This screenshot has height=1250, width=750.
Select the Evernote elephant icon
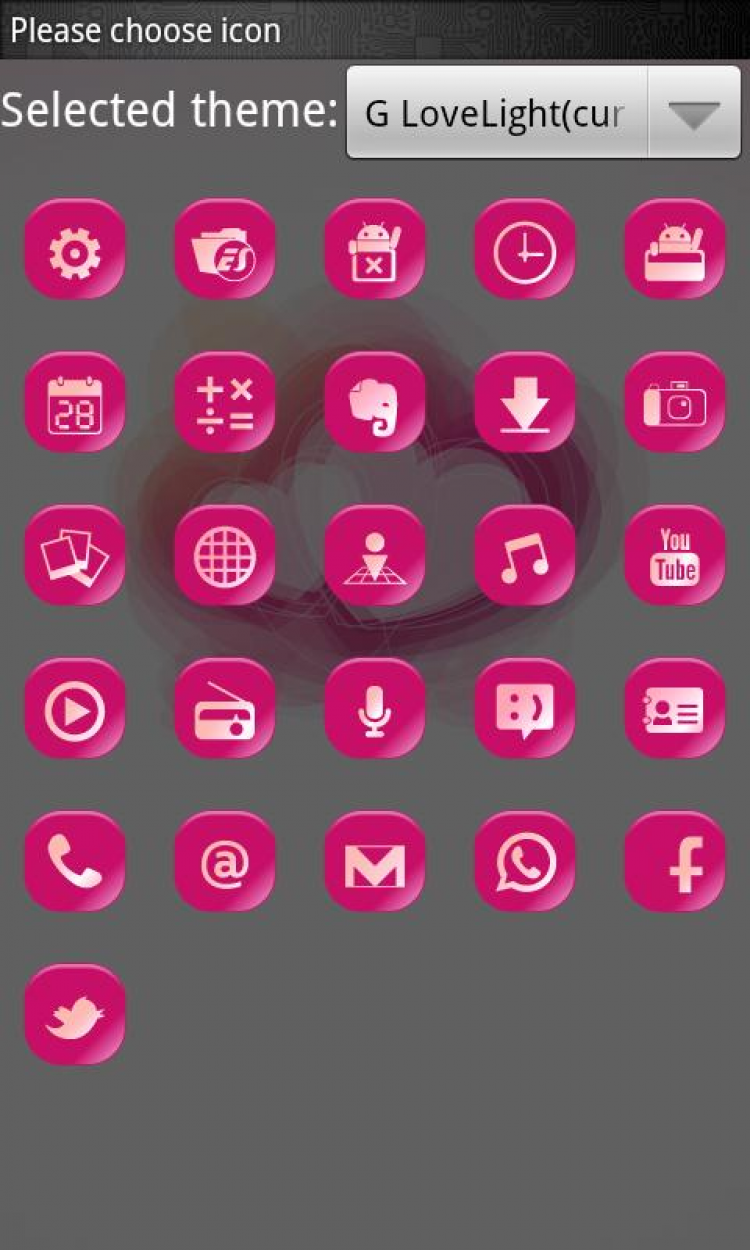click(x=375, y=402)
